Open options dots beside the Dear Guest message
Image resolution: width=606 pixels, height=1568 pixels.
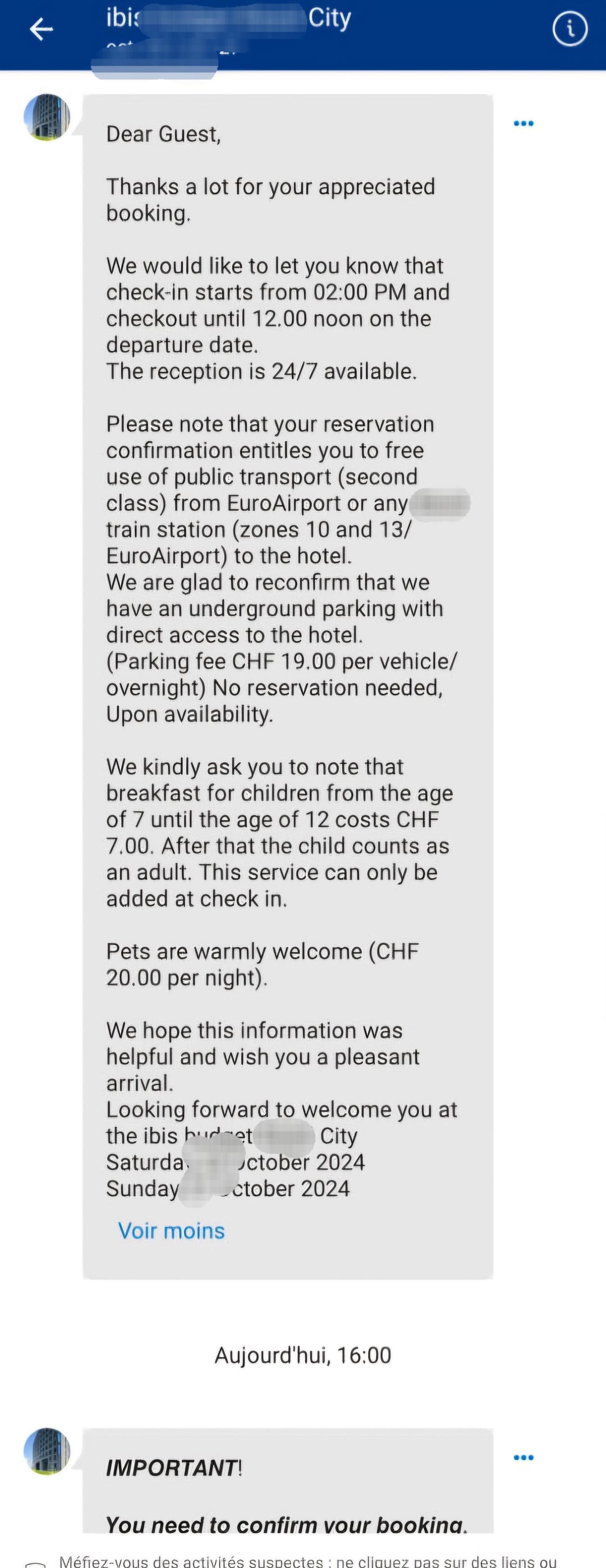[x=523, y=123]
